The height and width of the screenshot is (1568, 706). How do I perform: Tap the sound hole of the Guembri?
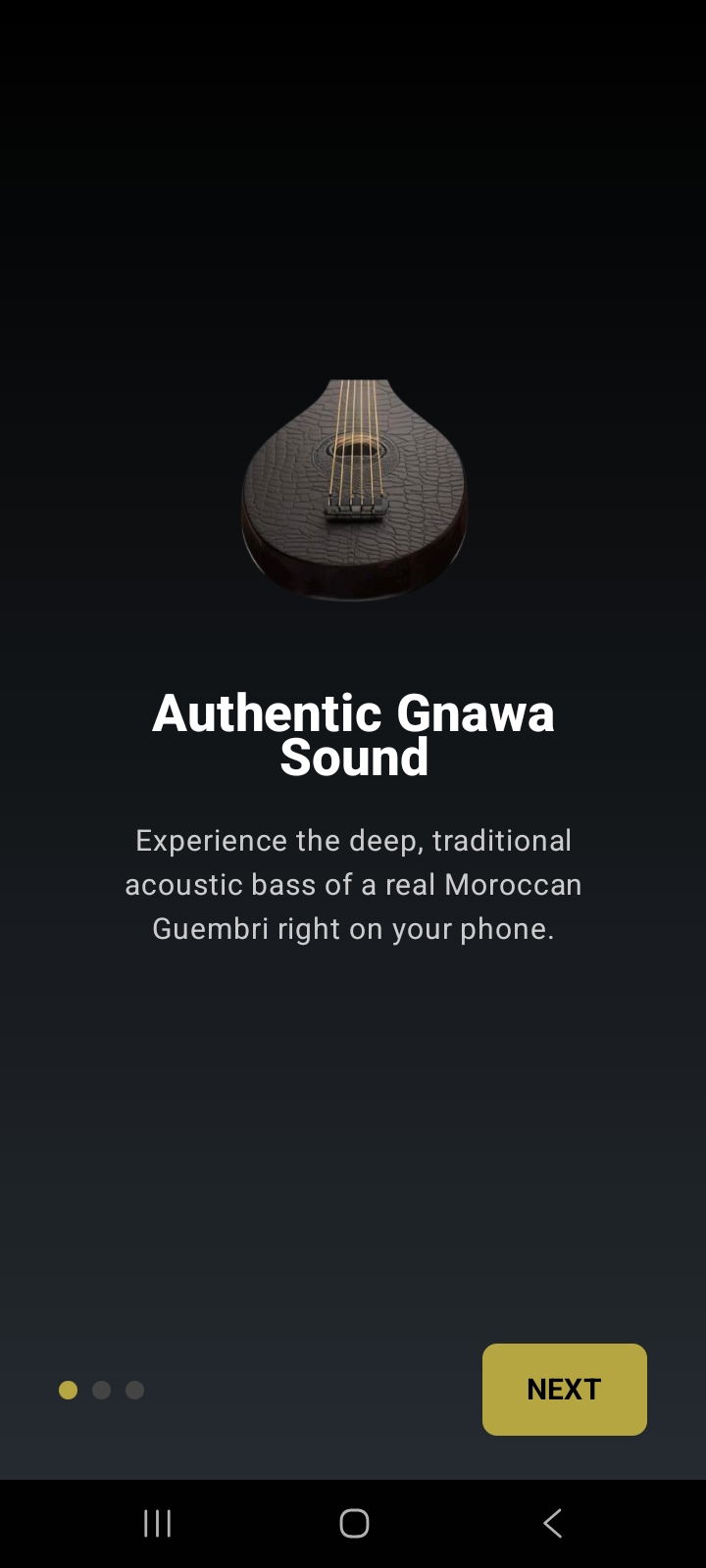(x=355, y=451)
